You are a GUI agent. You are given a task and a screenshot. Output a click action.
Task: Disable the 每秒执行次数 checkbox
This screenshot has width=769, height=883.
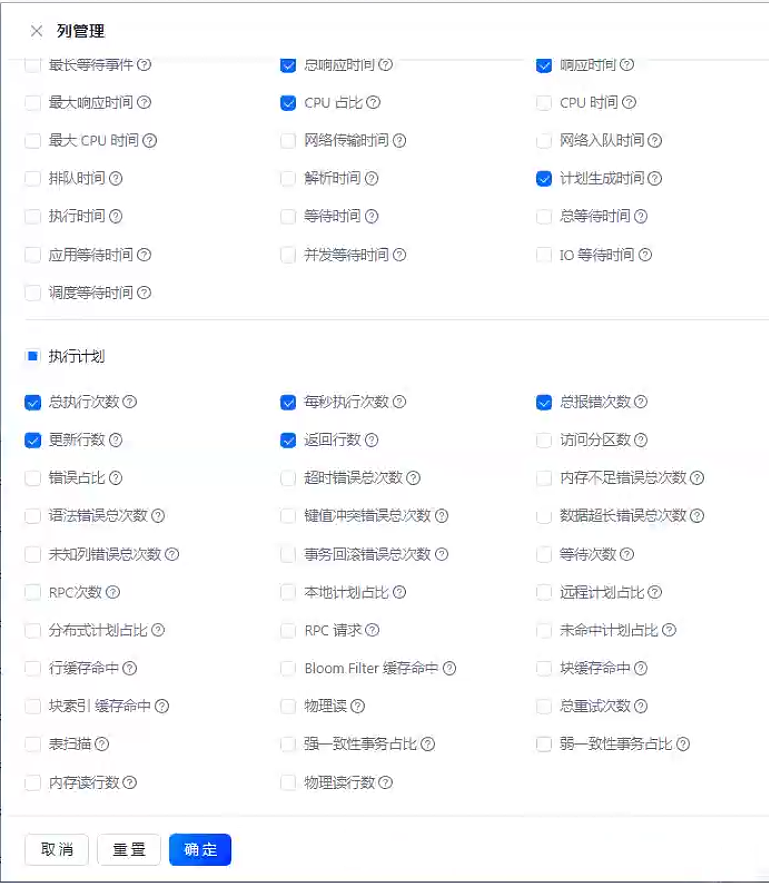288,402
